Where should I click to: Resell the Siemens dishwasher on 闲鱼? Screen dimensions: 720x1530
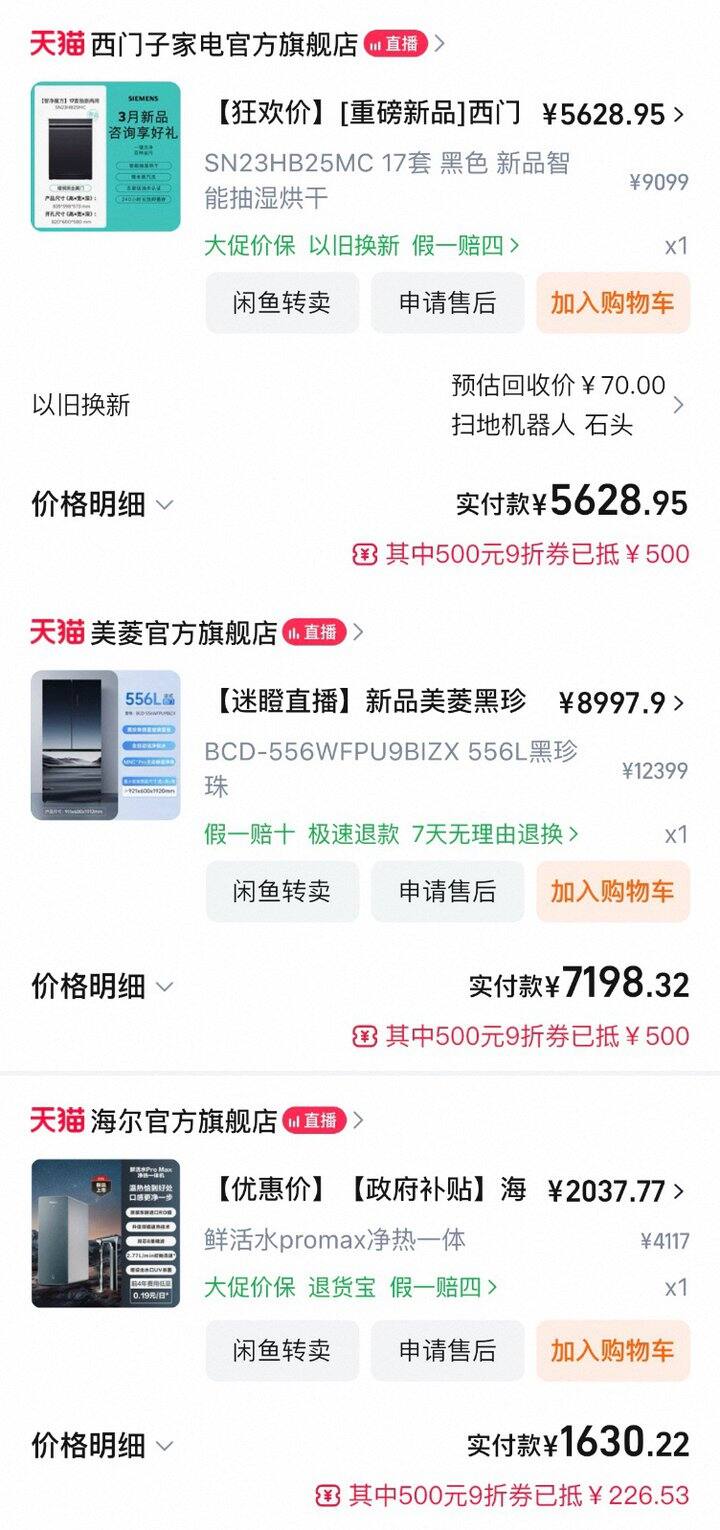tap(282, 303)
